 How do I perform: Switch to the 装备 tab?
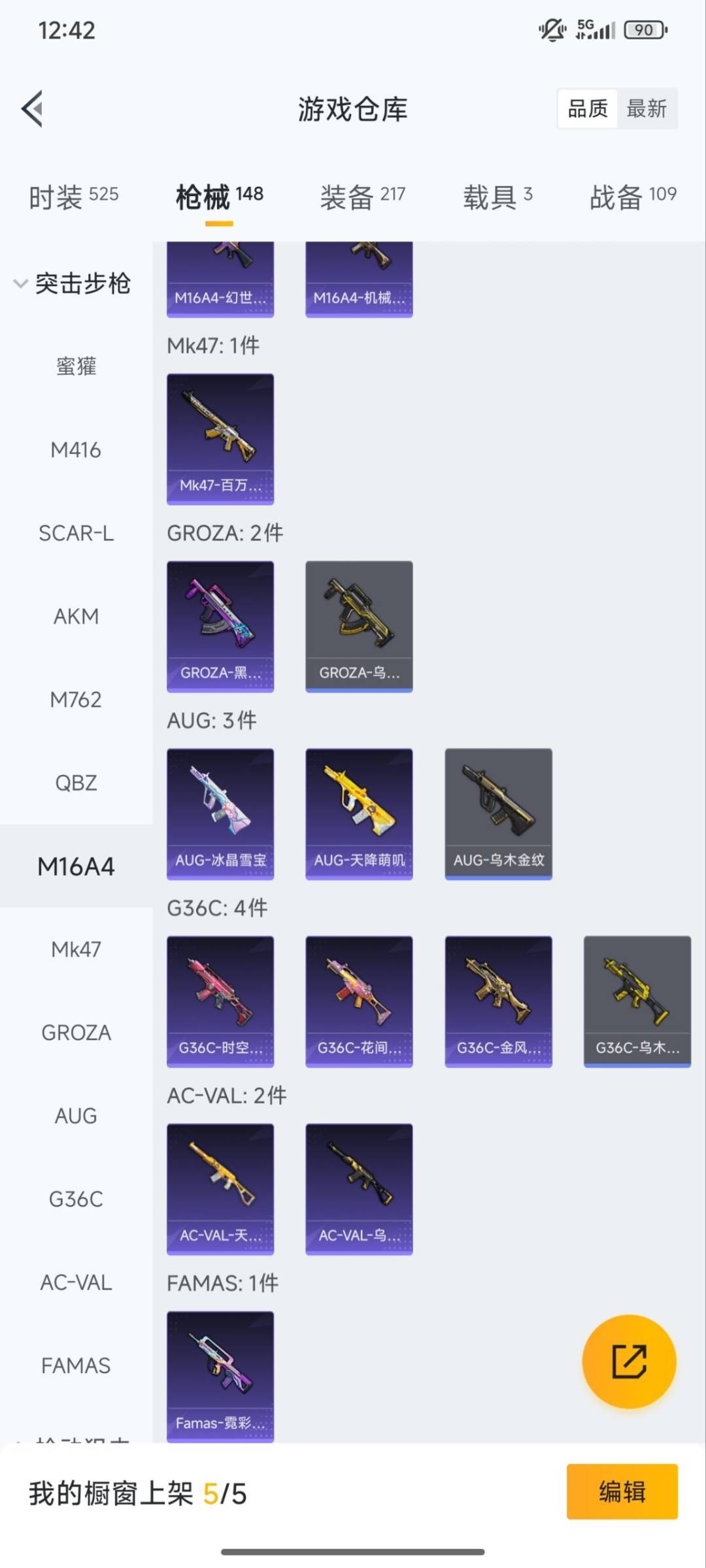[362, 196]
